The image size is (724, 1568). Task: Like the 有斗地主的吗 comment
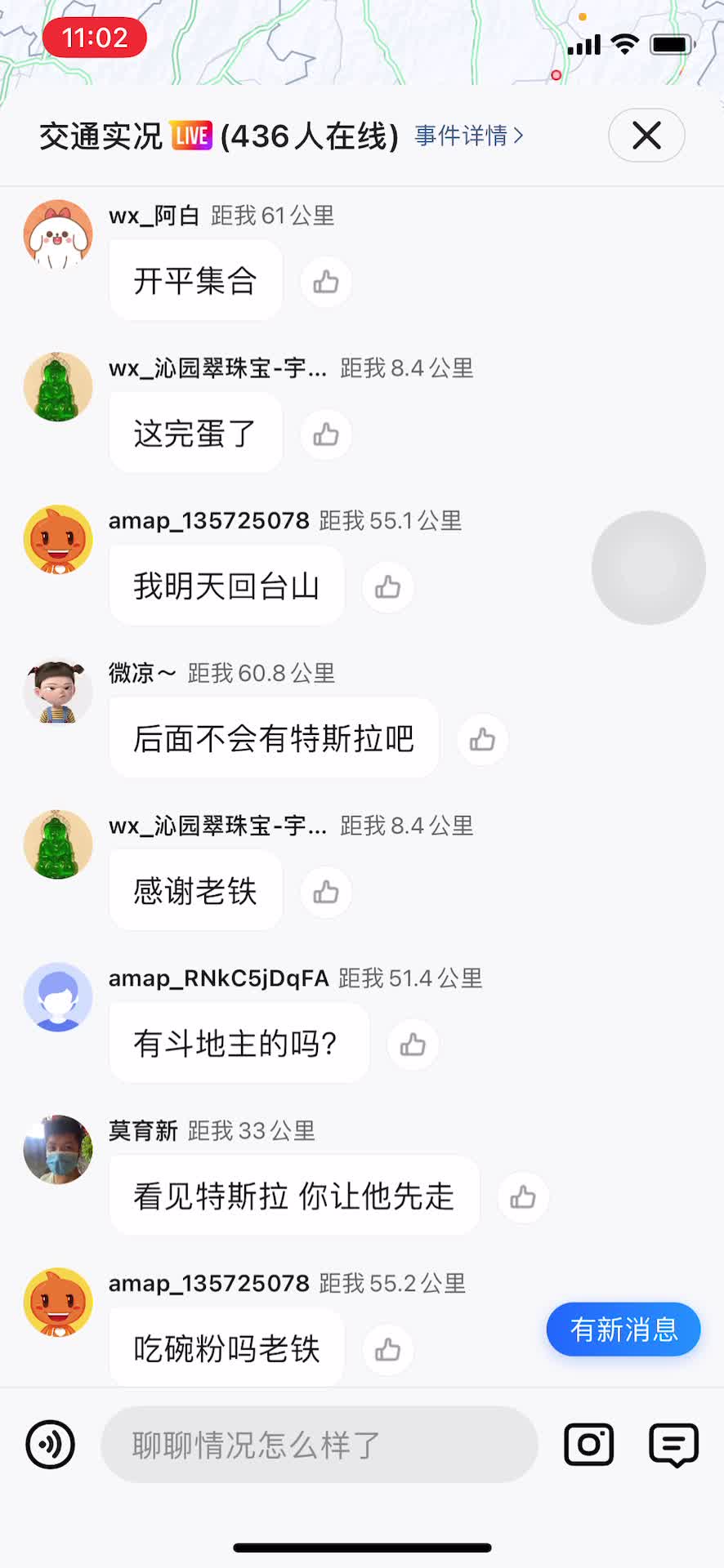pos(413,1045)
